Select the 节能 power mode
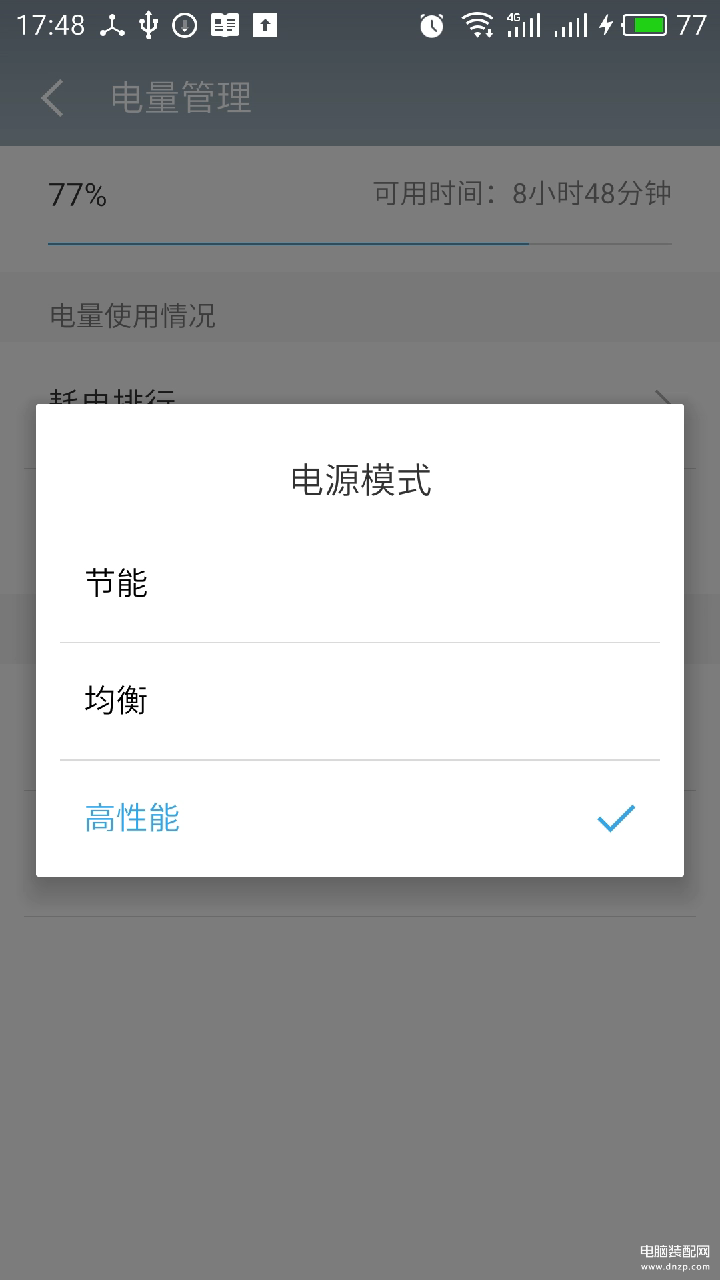The height and width of the screenshot is (1280, 720). (360, 583)
